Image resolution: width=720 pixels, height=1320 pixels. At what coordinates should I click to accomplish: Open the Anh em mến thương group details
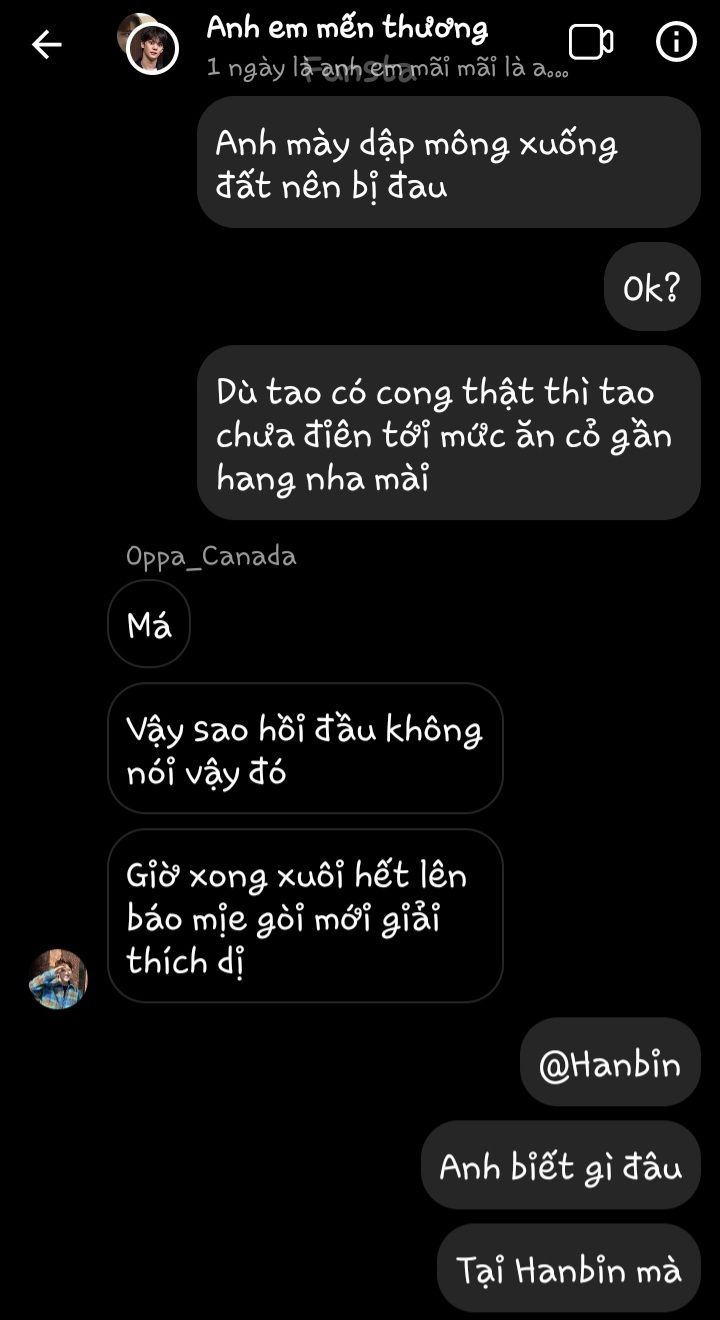pos(347,29)
